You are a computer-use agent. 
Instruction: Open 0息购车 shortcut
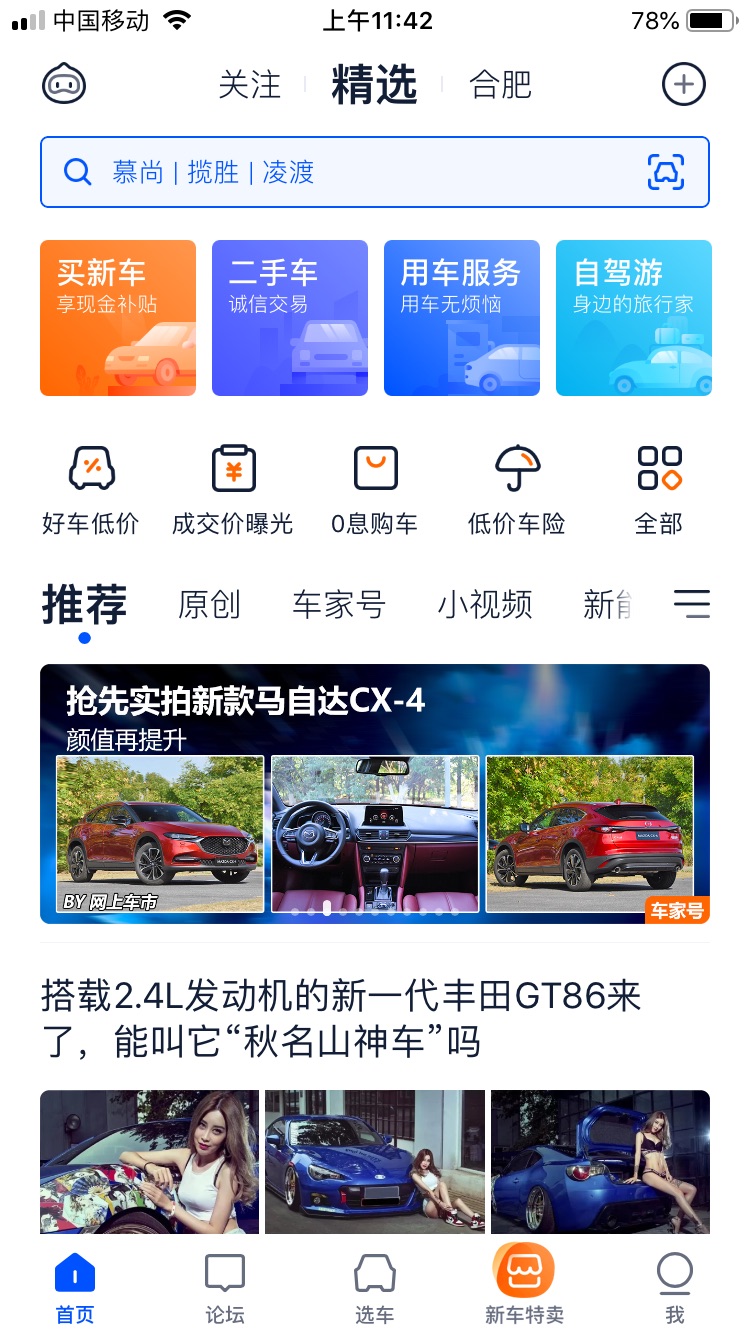coord(375,490)
